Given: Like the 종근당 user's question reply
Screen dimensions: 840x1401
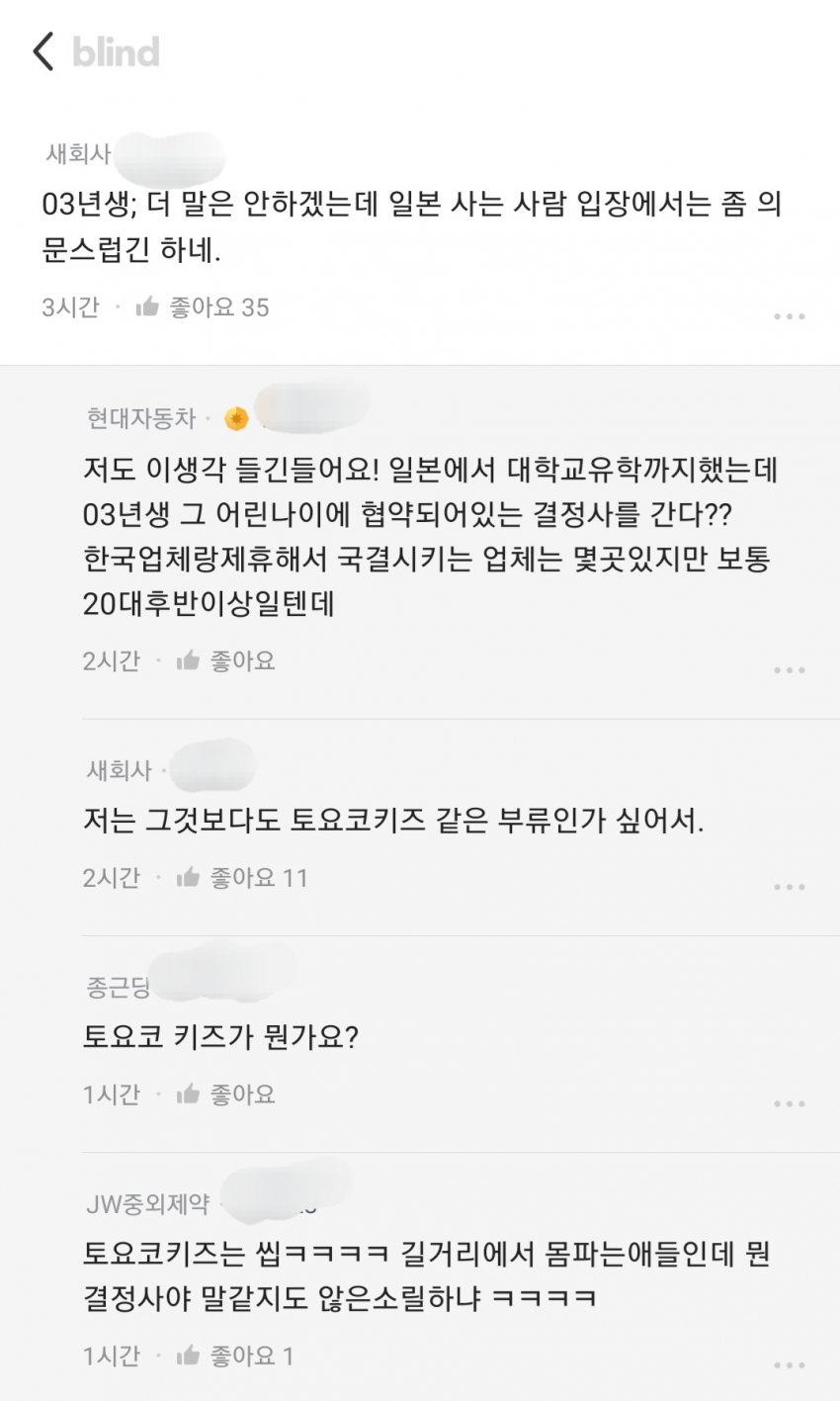Looking at the screenshot, I should coord(189,1095).
